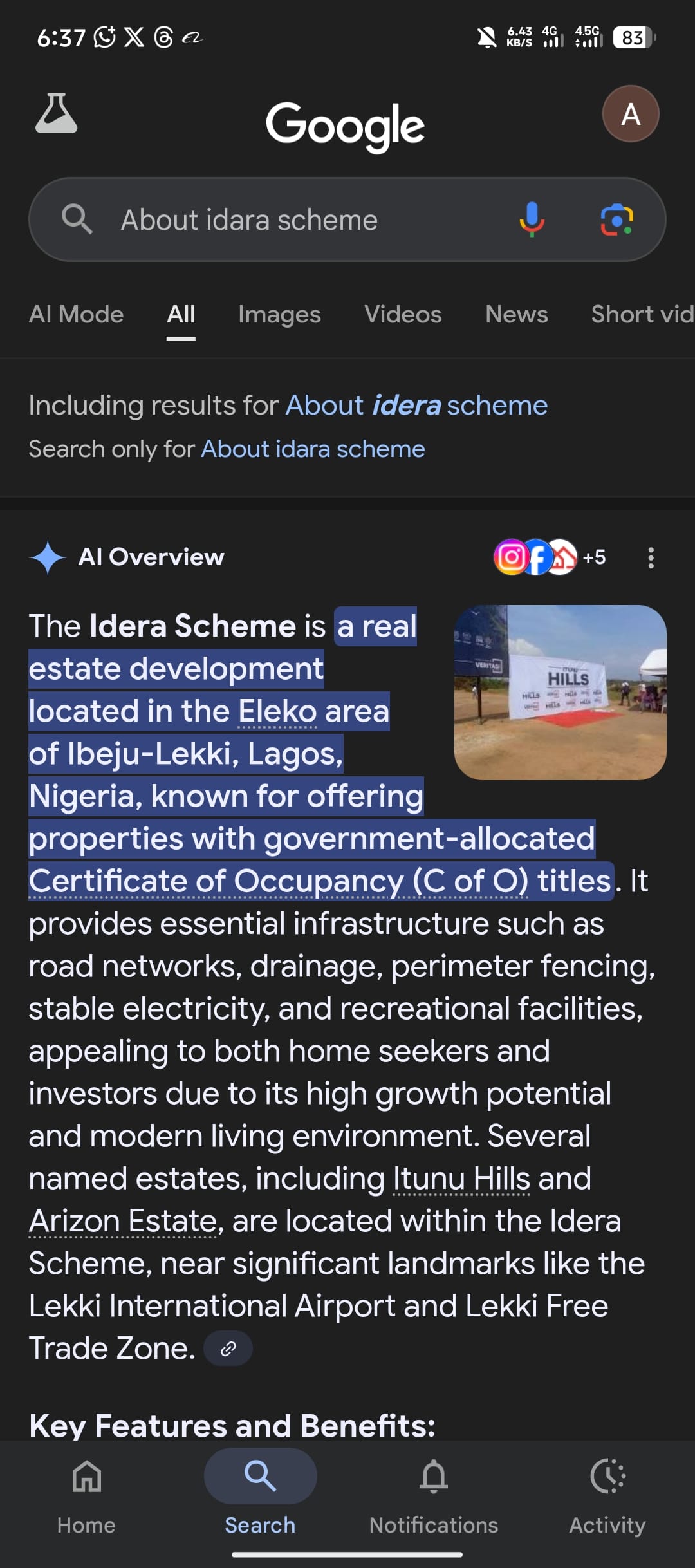Start voice search with the microphone
The width and height of the screenshot is (695, 1568).
(x=532, y=219)
